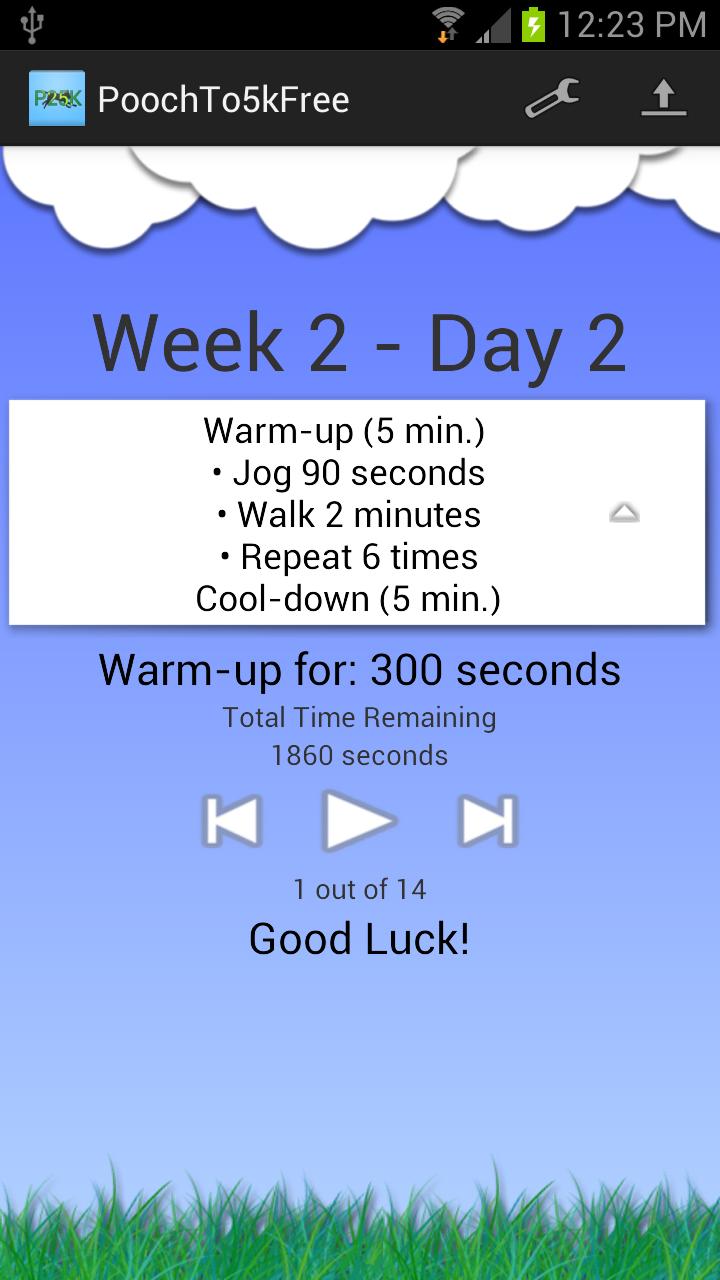Image resolution: width=720 pixels, height=1280 pixels.
Task: Tap the Total Time Remaining text
Action: [x=359, y=717]
